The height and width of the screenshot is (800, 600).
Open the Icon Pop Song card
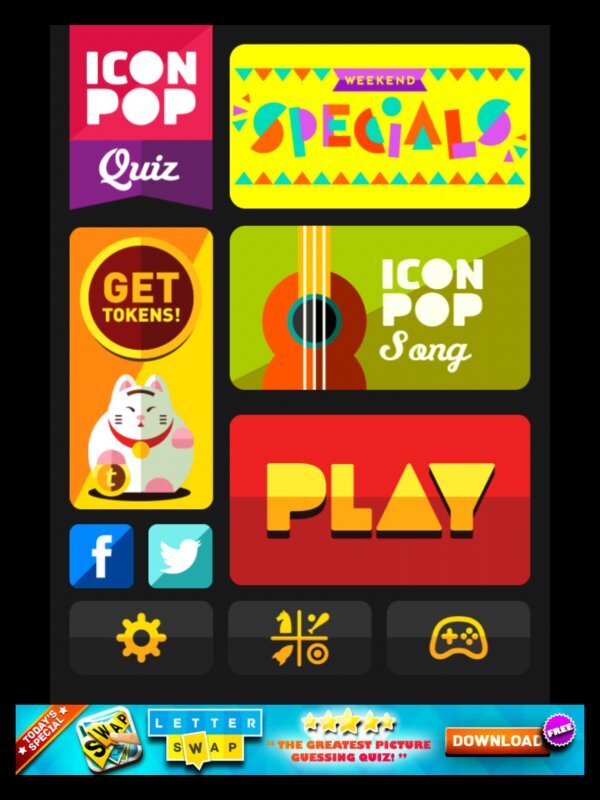pos(380,308)
